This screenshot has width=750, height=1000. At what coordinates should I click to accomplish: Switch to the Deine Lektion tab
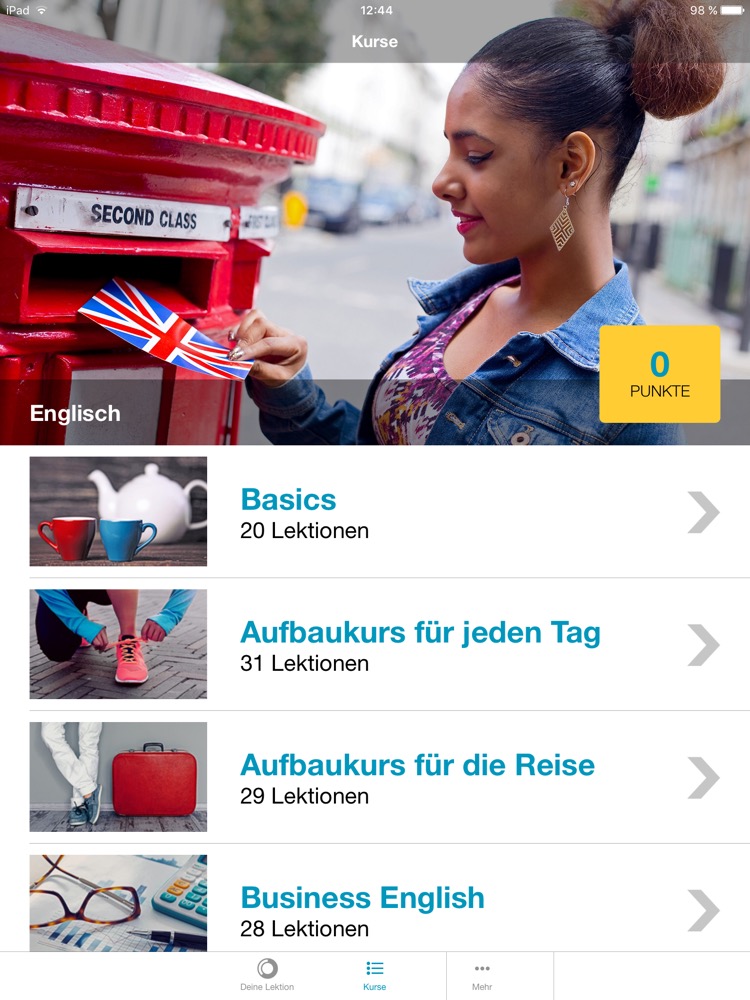(267, 975)
